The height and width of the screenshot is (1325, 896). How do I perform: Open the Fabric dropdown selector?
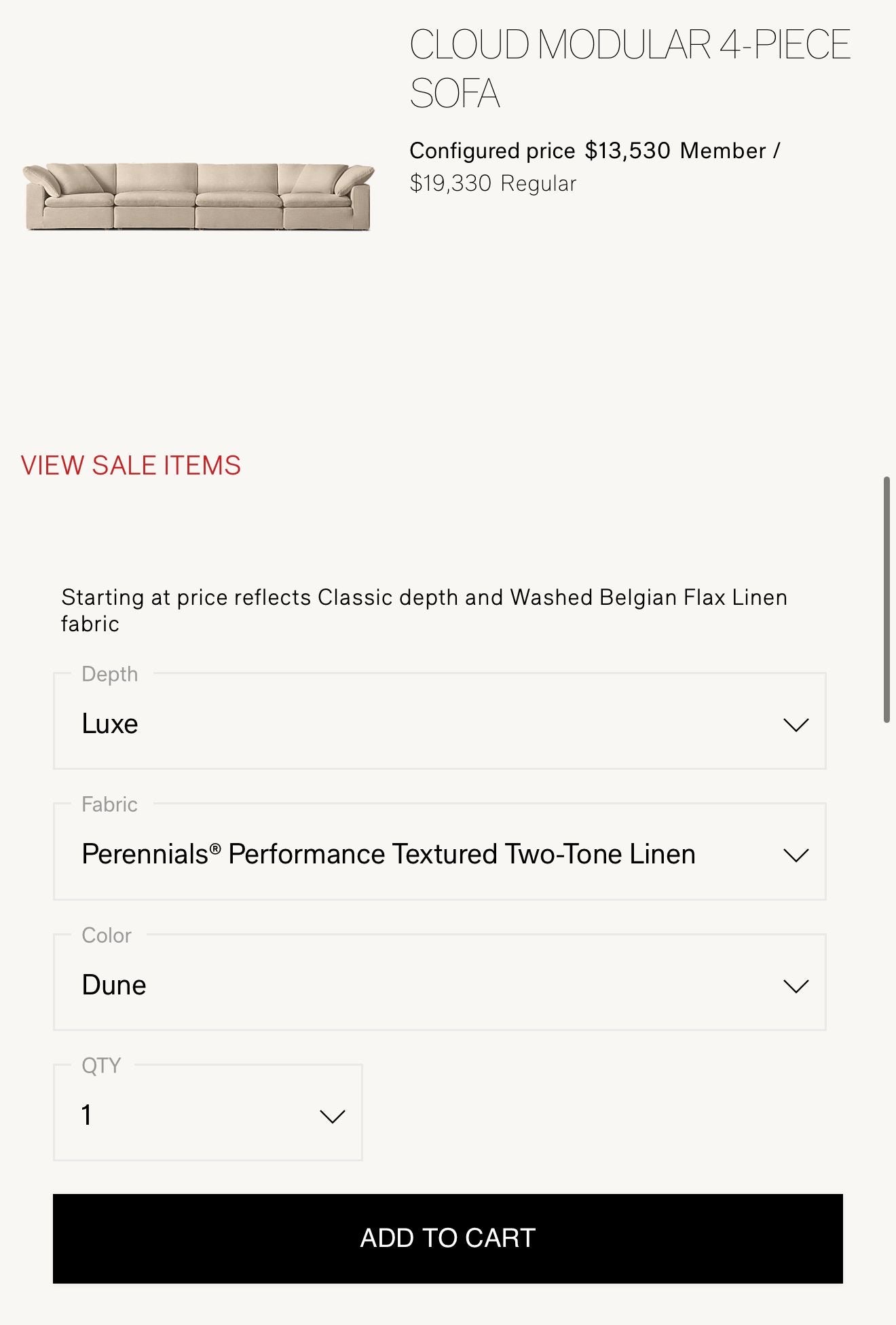[439, 853]
